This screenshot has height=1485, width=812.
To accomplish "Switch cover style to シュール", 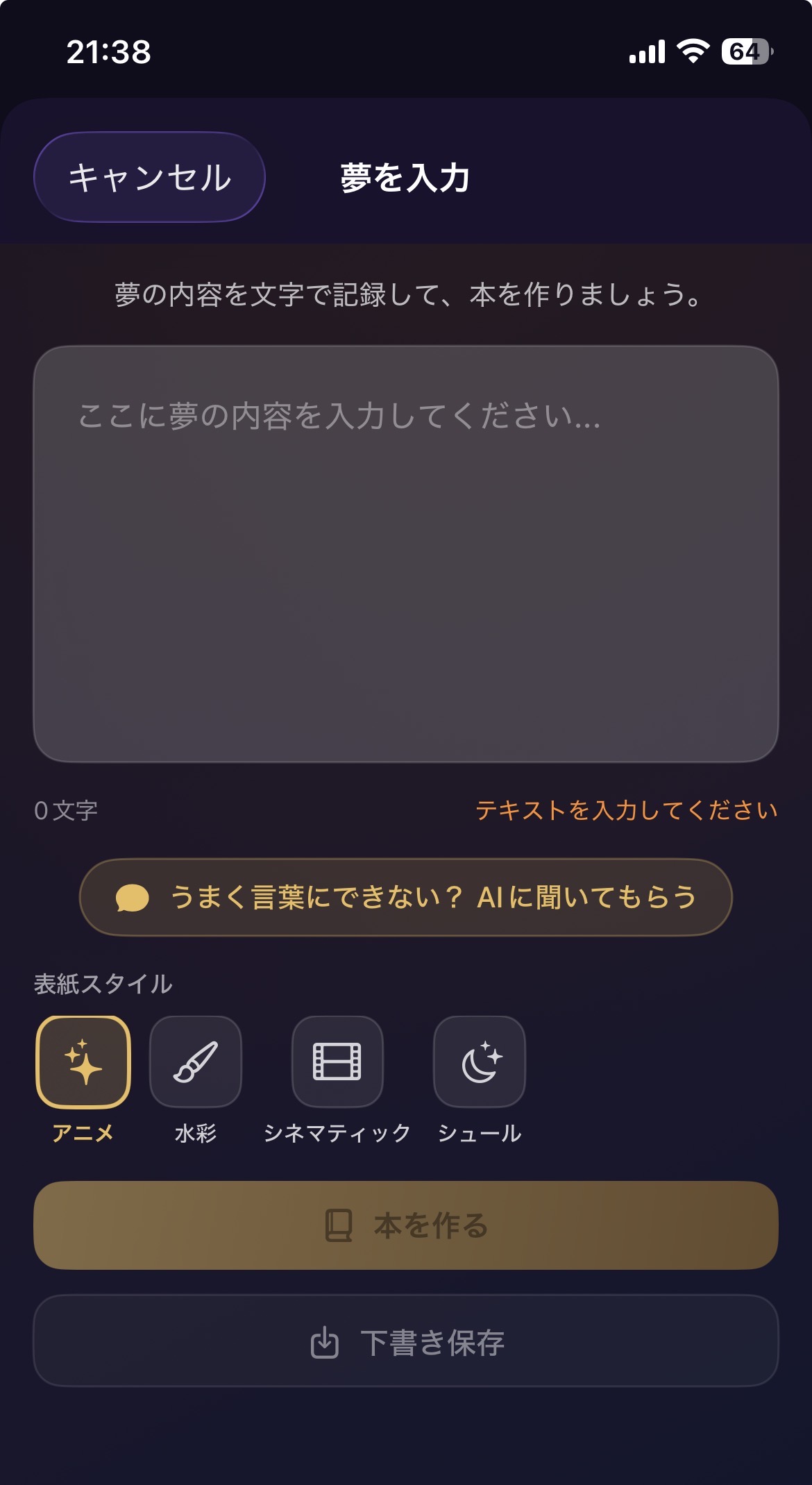I will [480, 1062].
